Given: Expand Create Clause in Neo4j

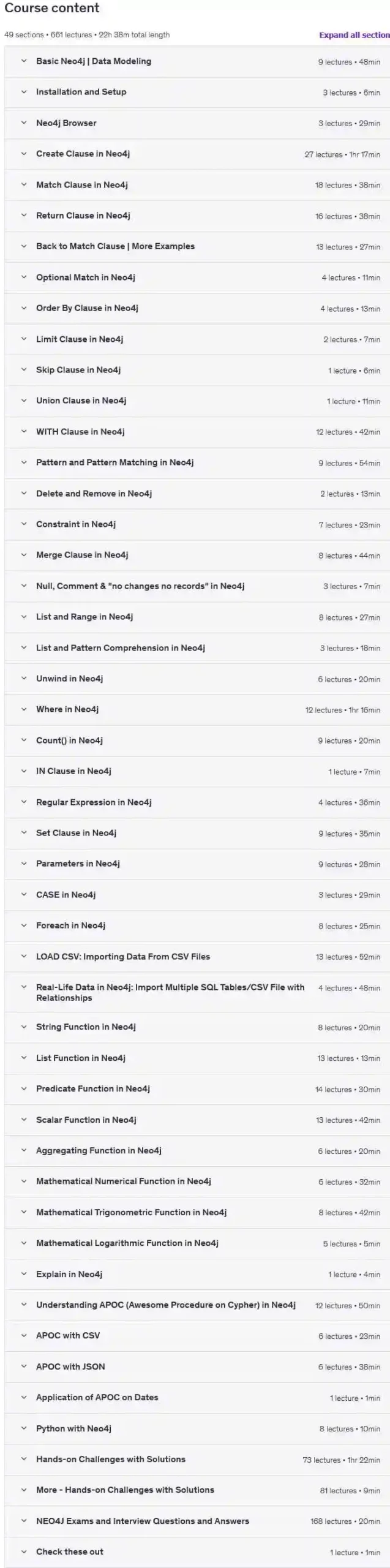Looking at the screenshot, I should click(x=83, y=154).
